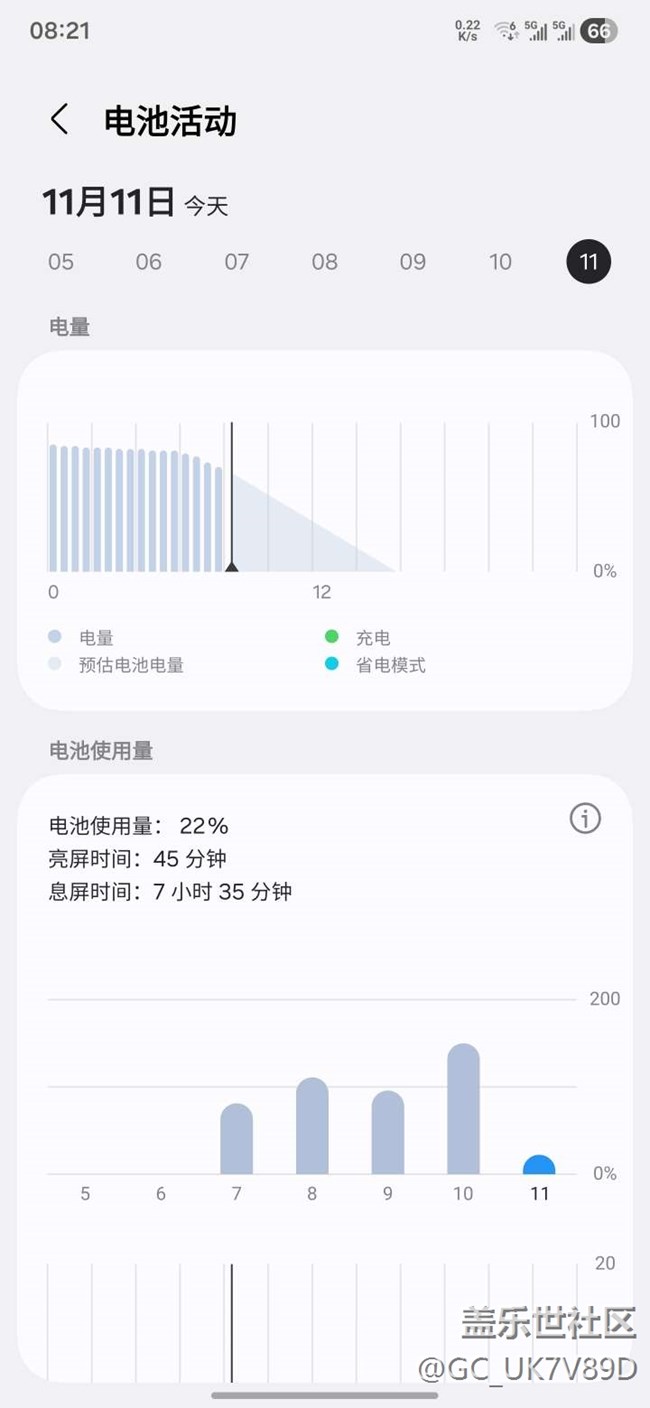This screenshot has height=1408, width=650.
Task: Select today's date 11
Action: point(588,262)
